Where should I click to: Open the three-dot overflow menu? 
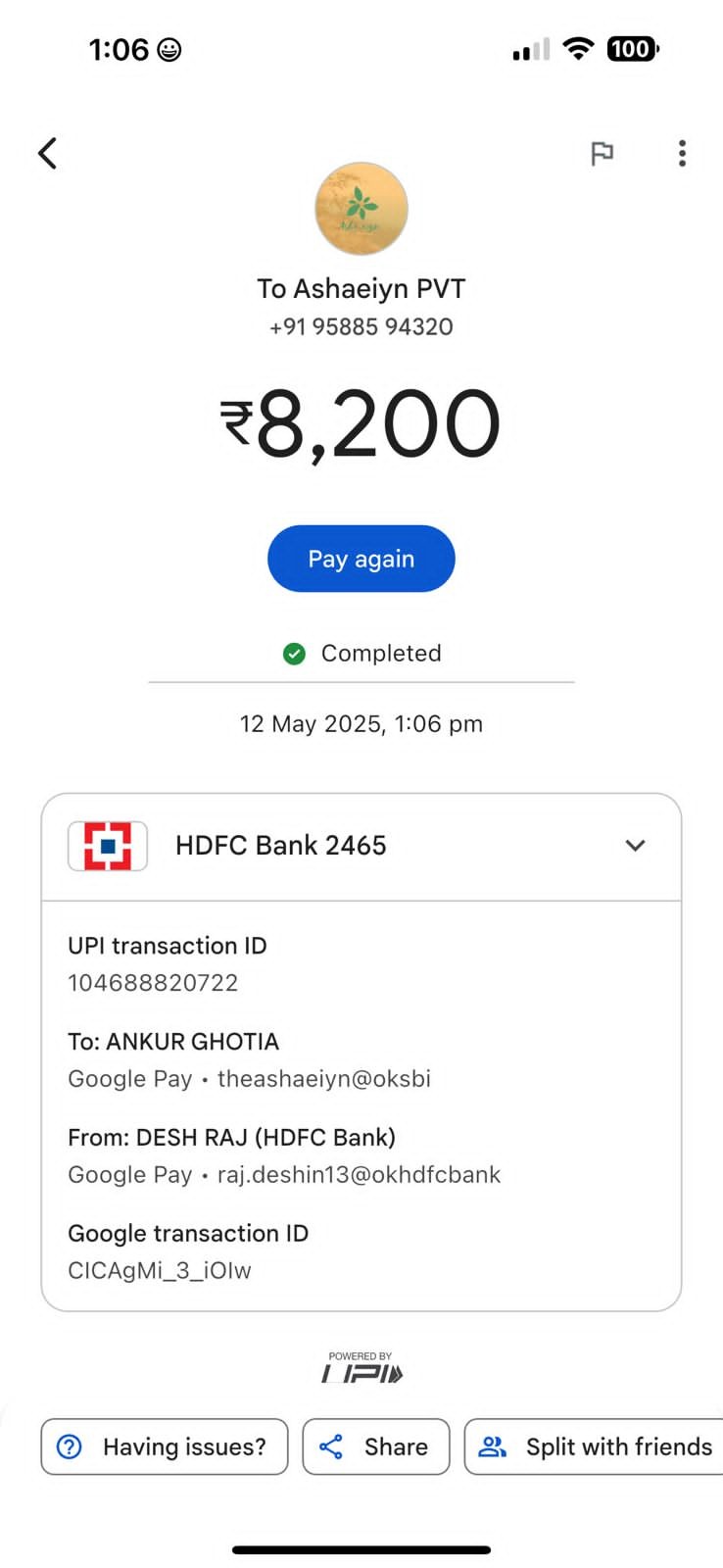[682, 153]
